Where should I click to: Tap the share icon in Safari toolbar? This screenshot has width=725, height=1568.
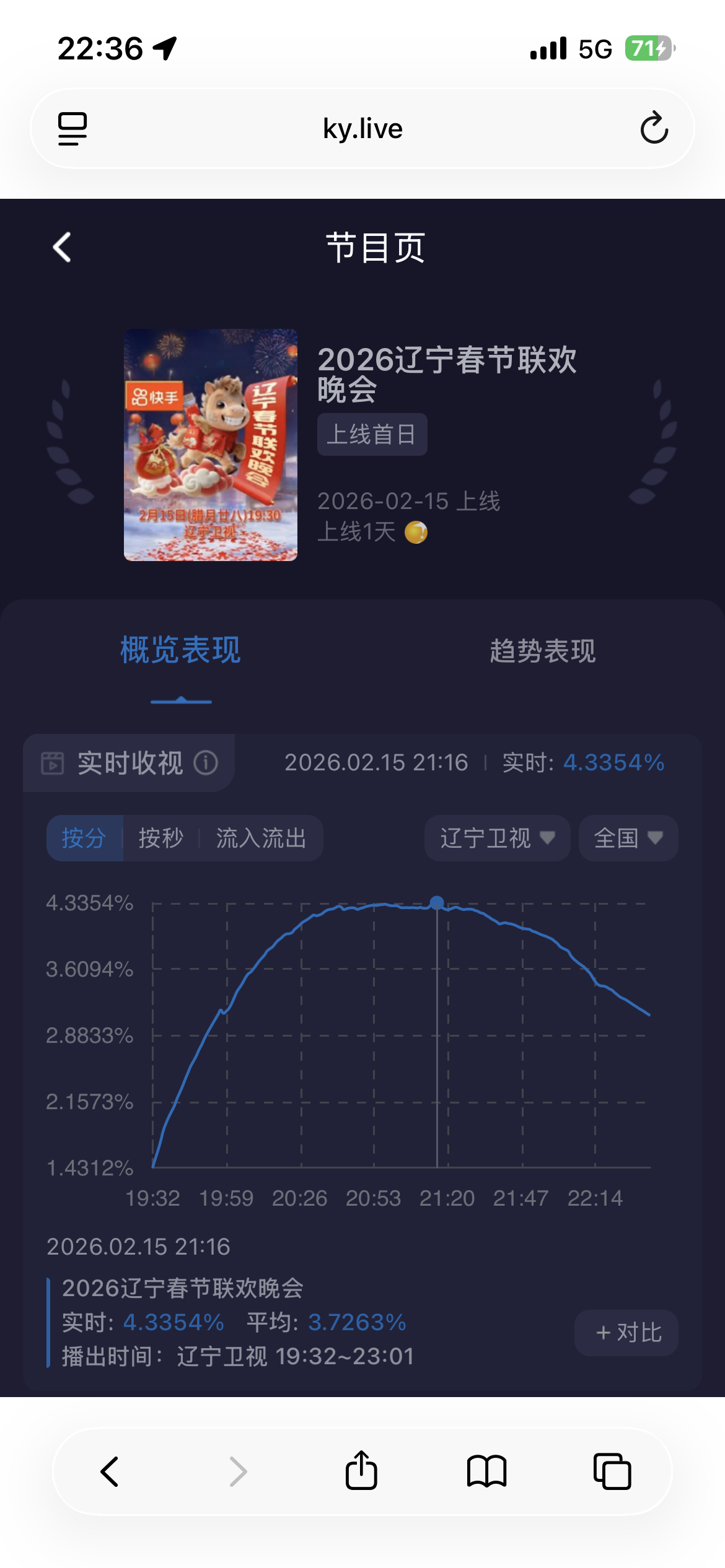[x=362, y=1473]
